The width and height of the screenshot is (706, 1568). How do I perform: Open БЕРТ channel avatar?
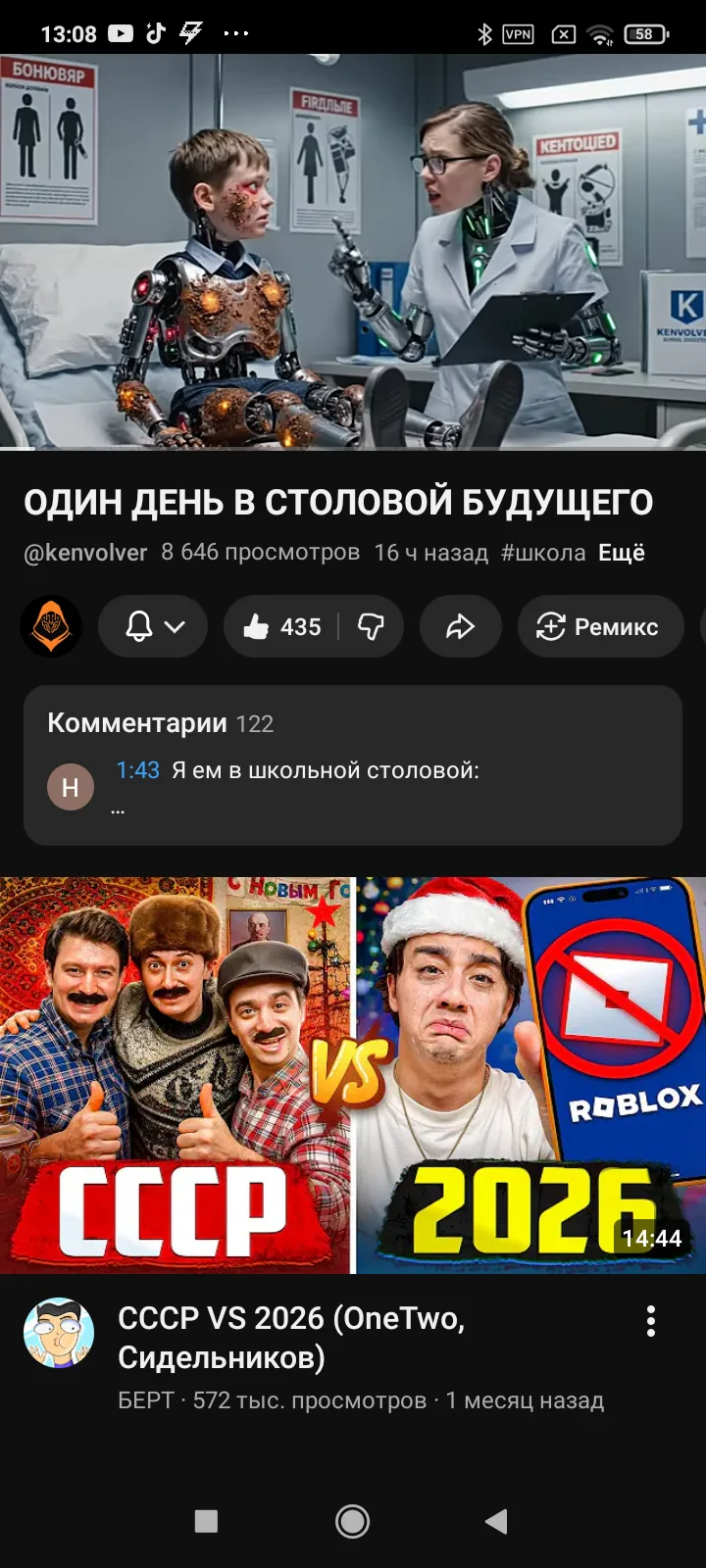click(59, 1333)
